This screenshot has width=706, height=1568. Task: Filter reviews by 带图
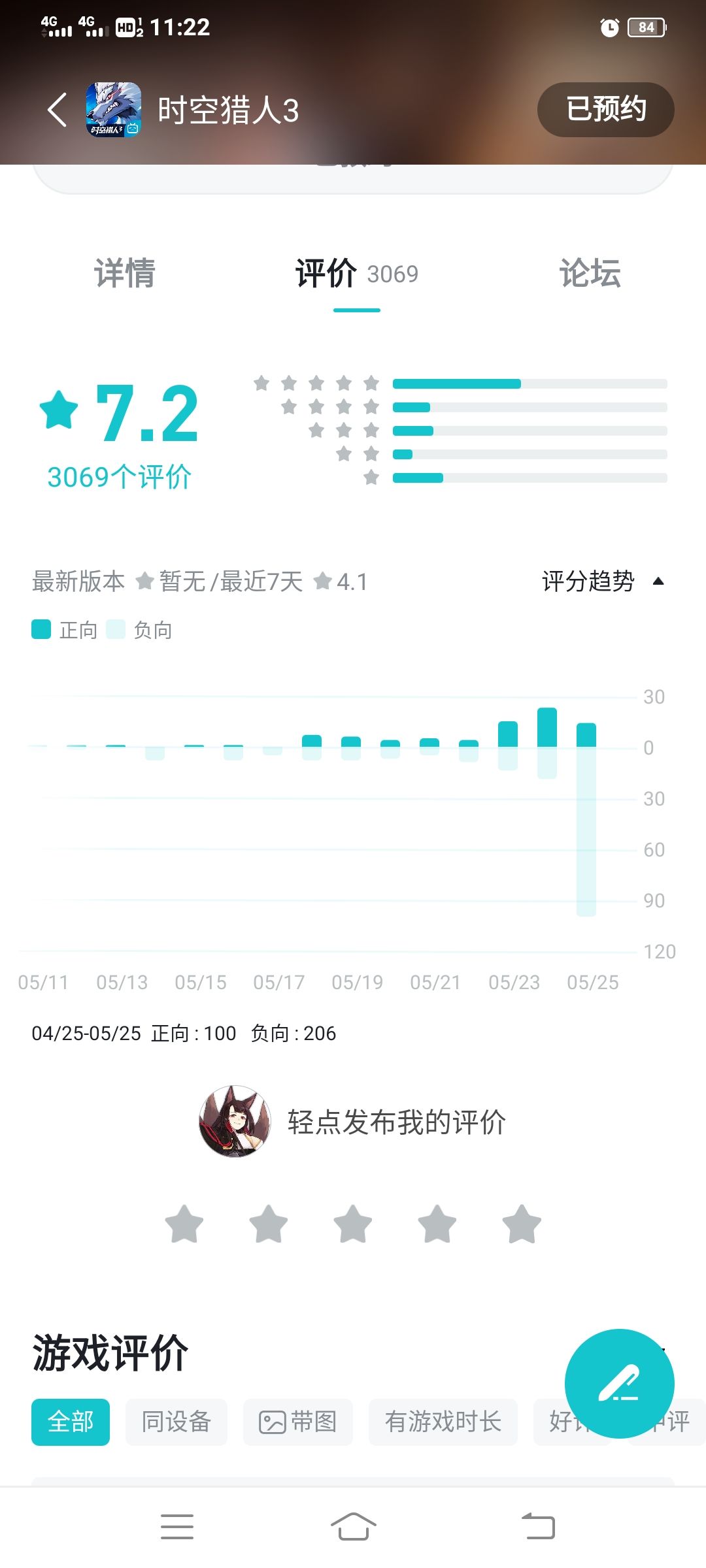pyautogui.click(x=298, y=1422)
